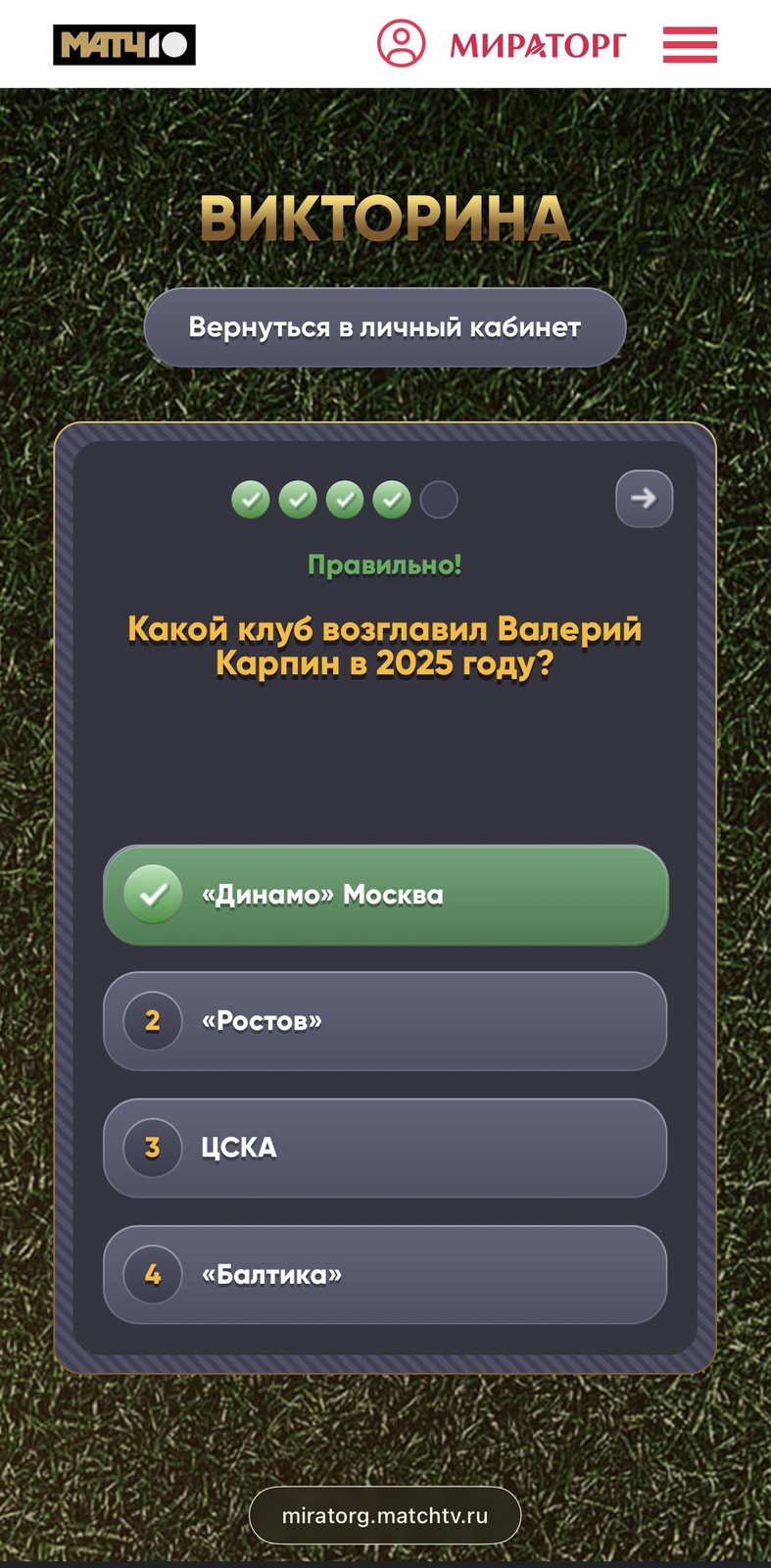Select answer «Балтика»
This screenshot has width=771, height=1568.
[385, 1274]
